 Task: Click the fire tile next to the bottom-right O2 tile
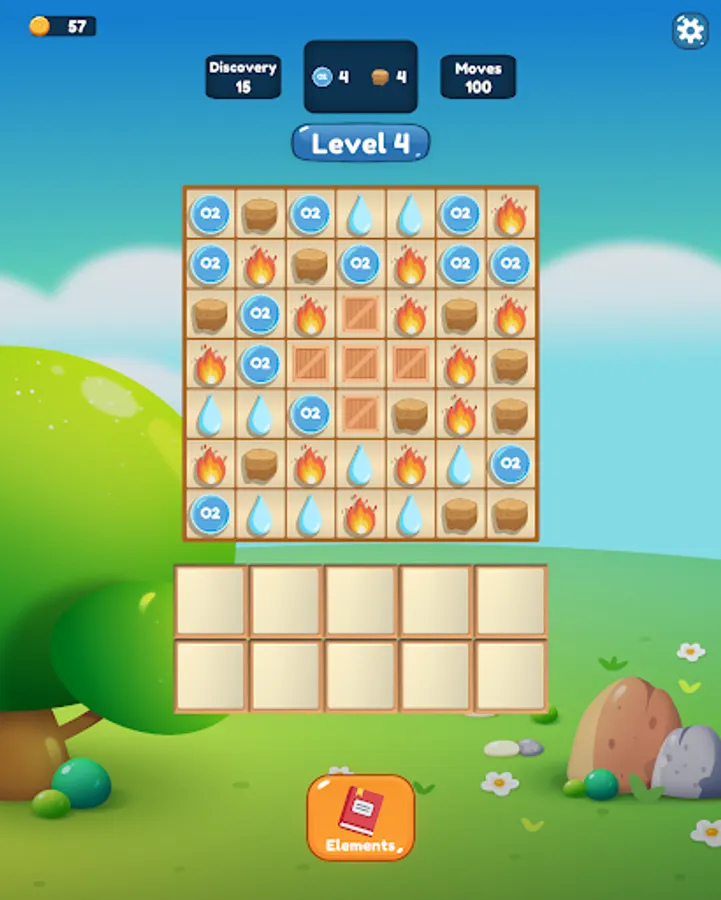(x=408, y=462)
